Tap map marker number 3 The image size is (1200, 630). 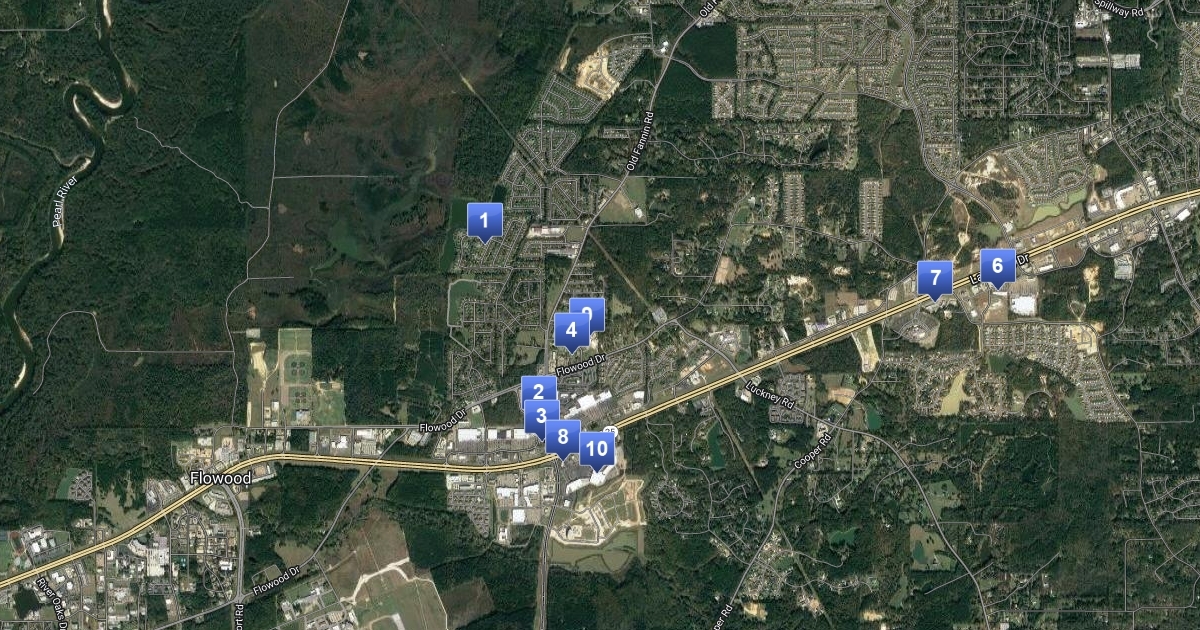(540, 413)
